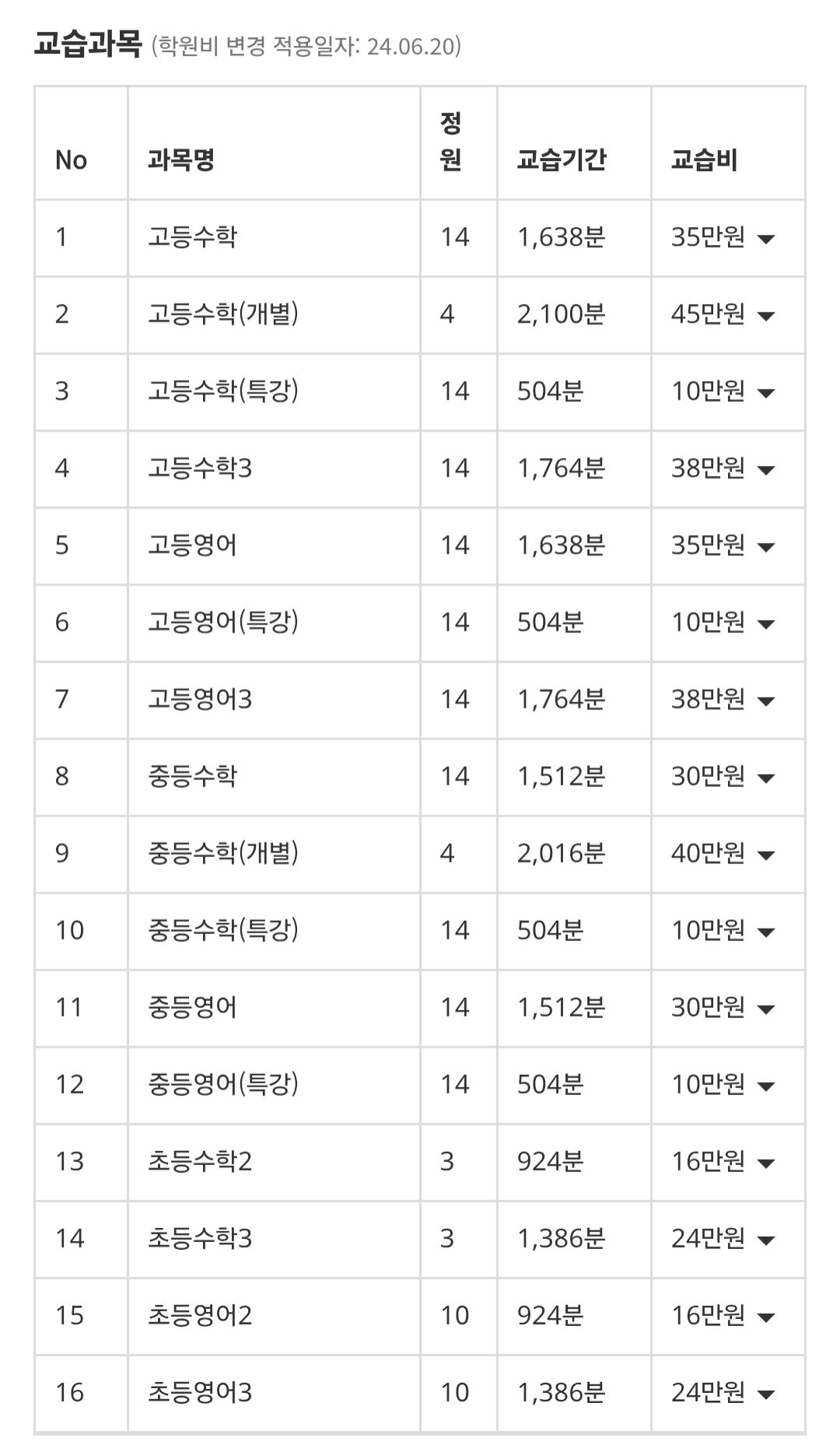Screen dimensions: 840x1445
Task: Expand the 초등영어3 tuition fee arrow
Action: 765,1394
